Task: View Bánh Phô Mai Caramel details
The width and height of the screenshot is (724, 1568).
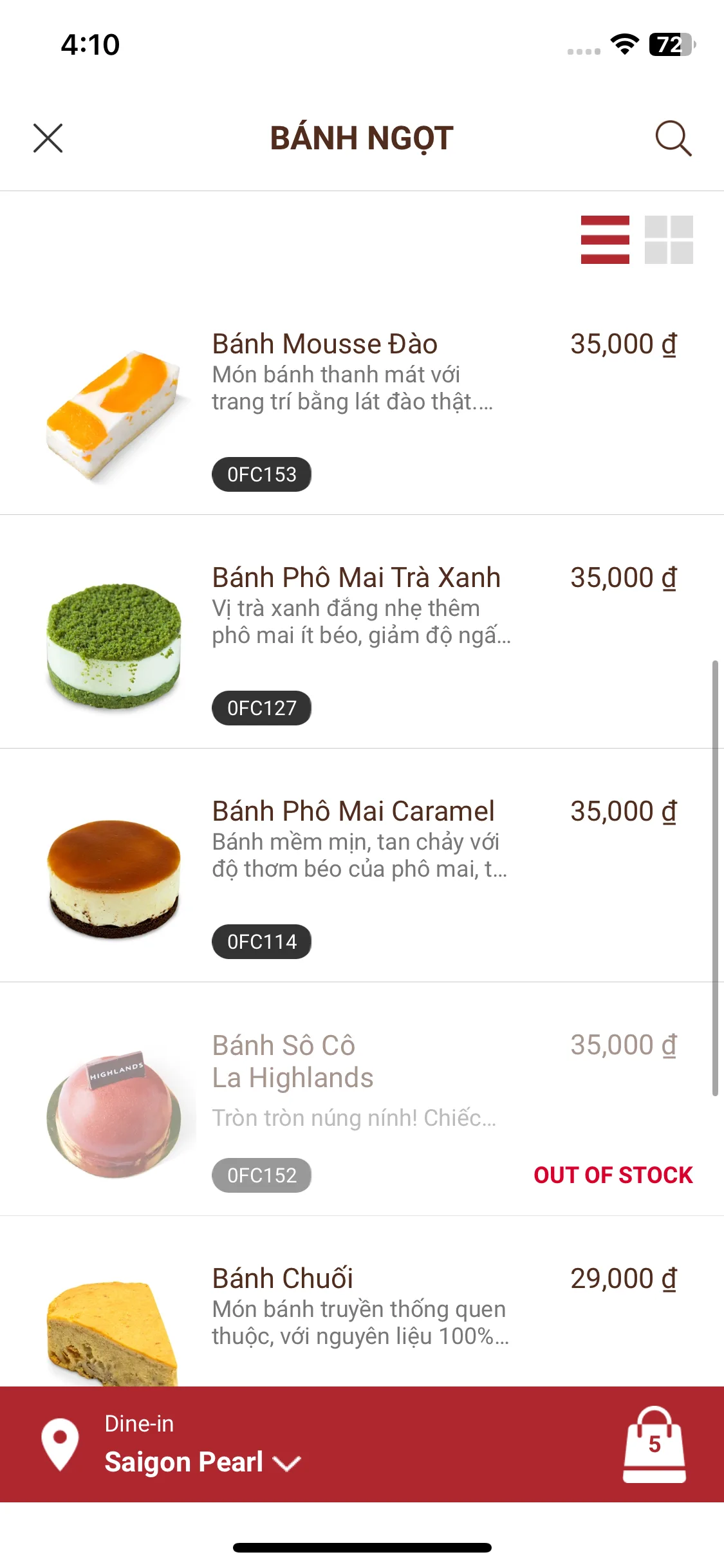Action: click(353, 812)
